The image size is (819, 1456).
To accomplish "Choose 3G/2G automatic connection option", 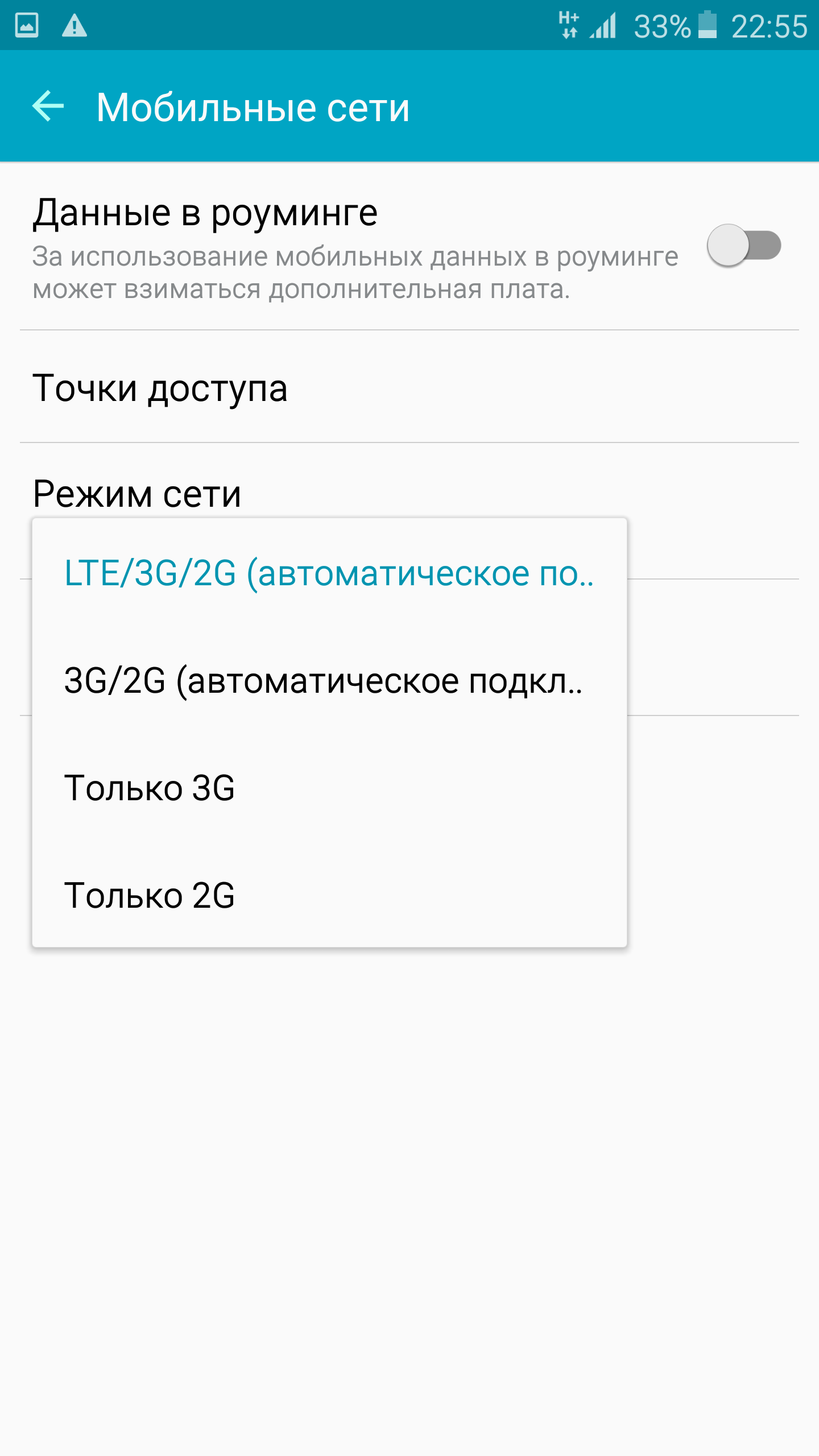I will click(x=330, y=680).
